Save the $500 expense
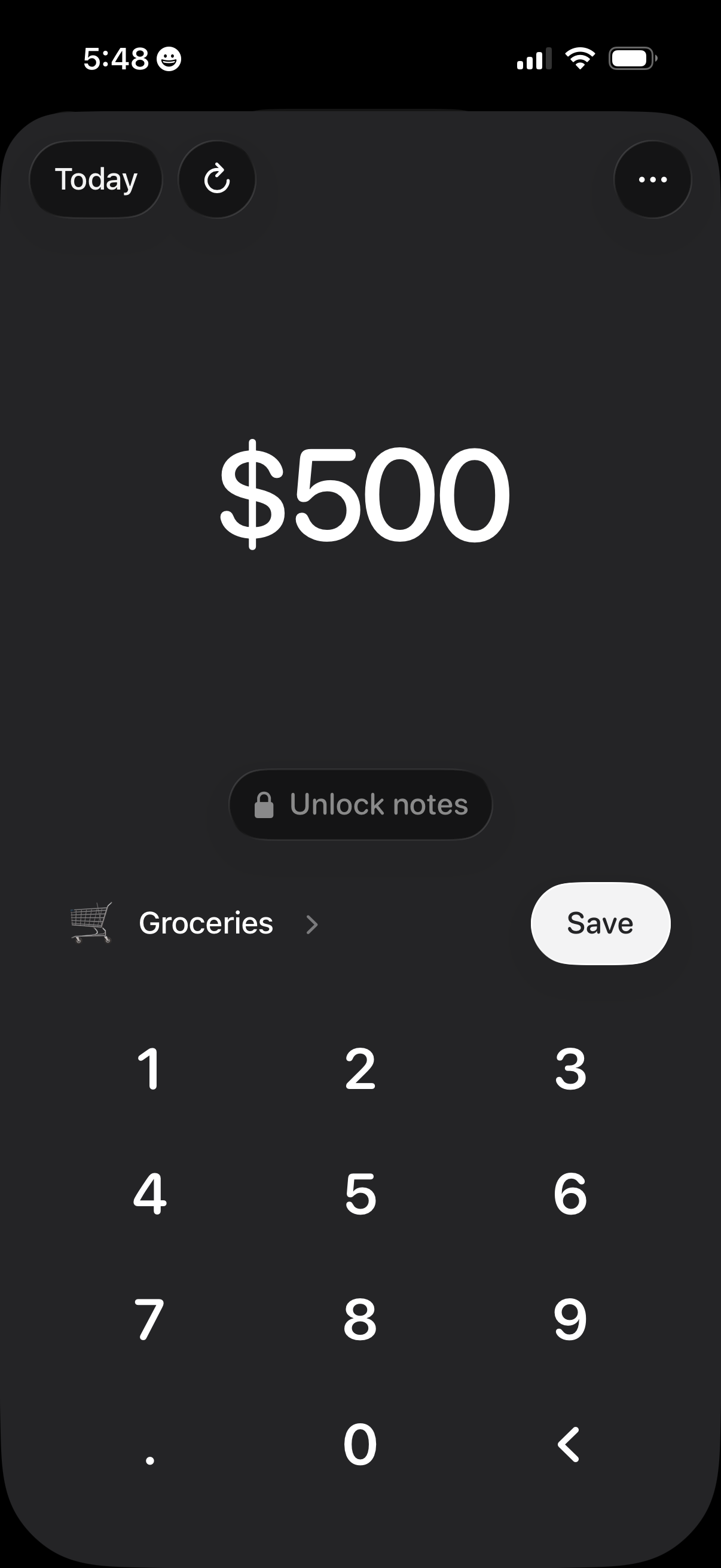 (600, 923)
